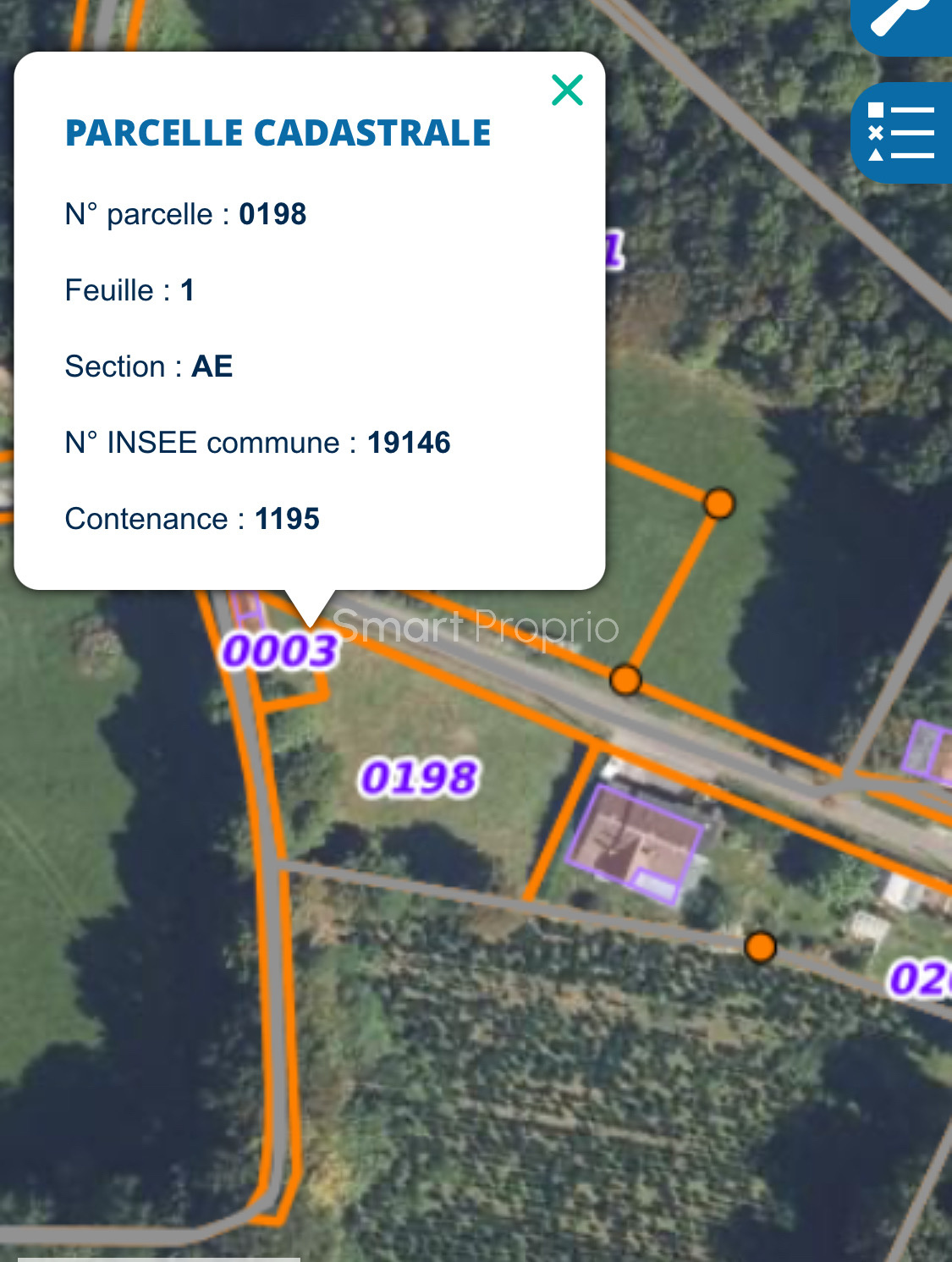Open the map legend list button
The height and width of the screenshot is (1262, 952).
[902, 133]
